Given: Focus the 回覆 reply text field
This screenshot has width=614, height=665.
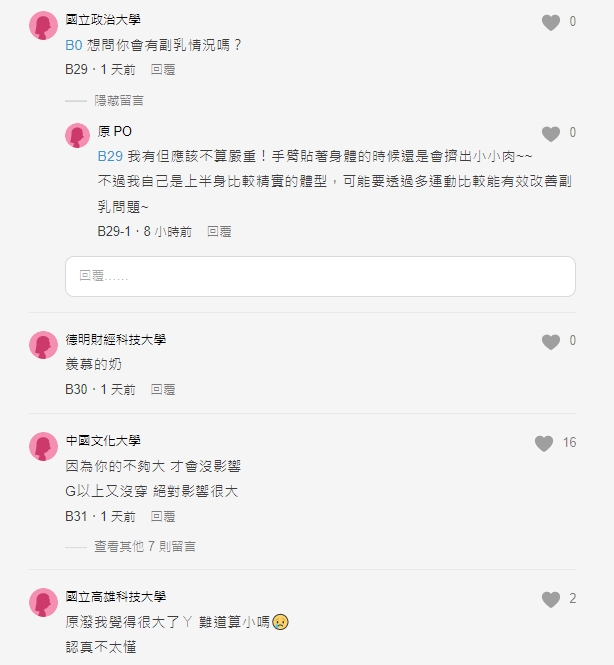Looking at the screenshot, I should (320, 276).
